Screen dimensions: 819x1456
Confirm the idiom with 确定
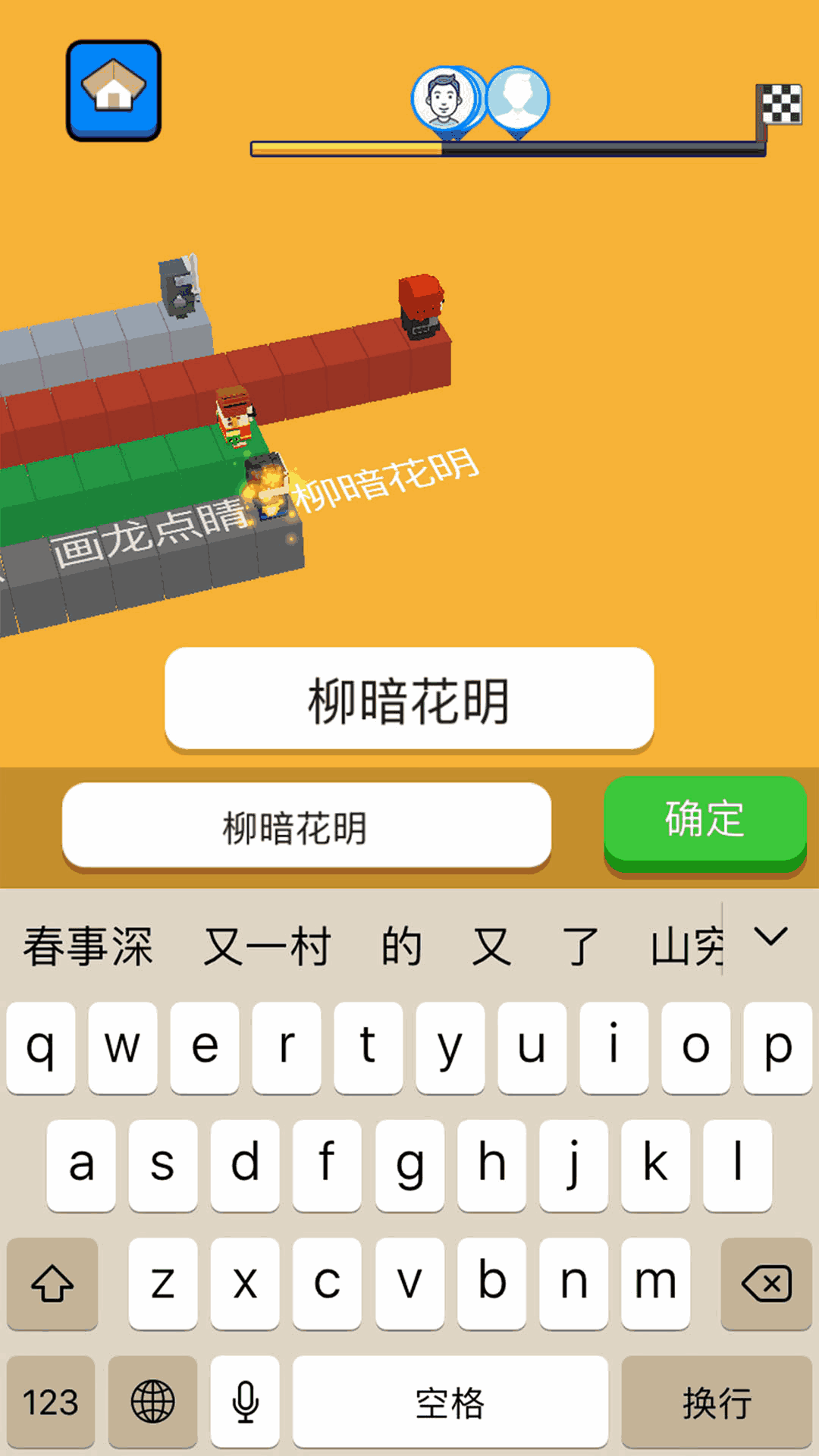[x=704, y=821]
